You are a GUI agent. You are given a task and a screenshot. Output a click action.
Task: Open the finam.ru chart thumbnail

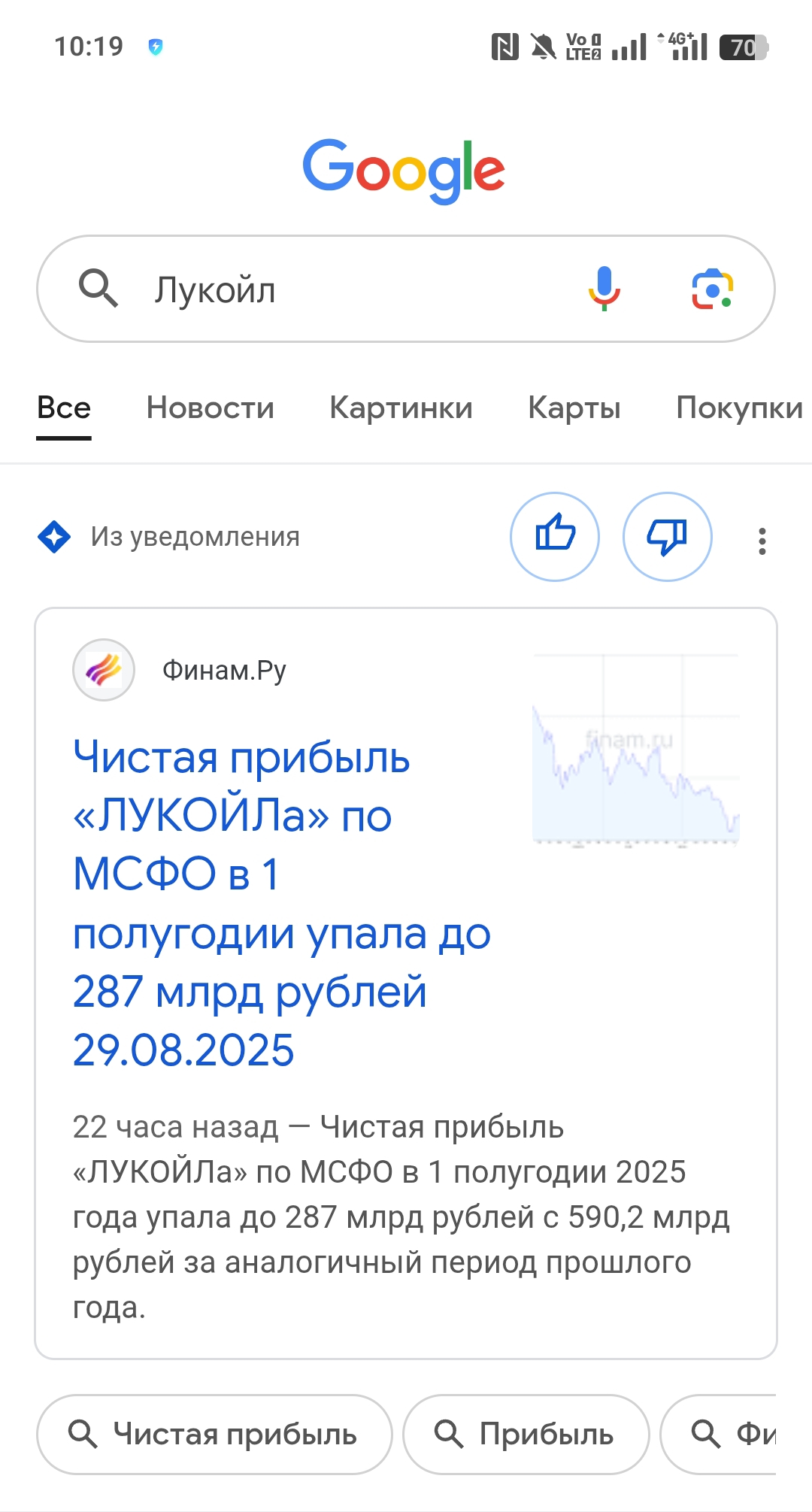click(636, 750)
